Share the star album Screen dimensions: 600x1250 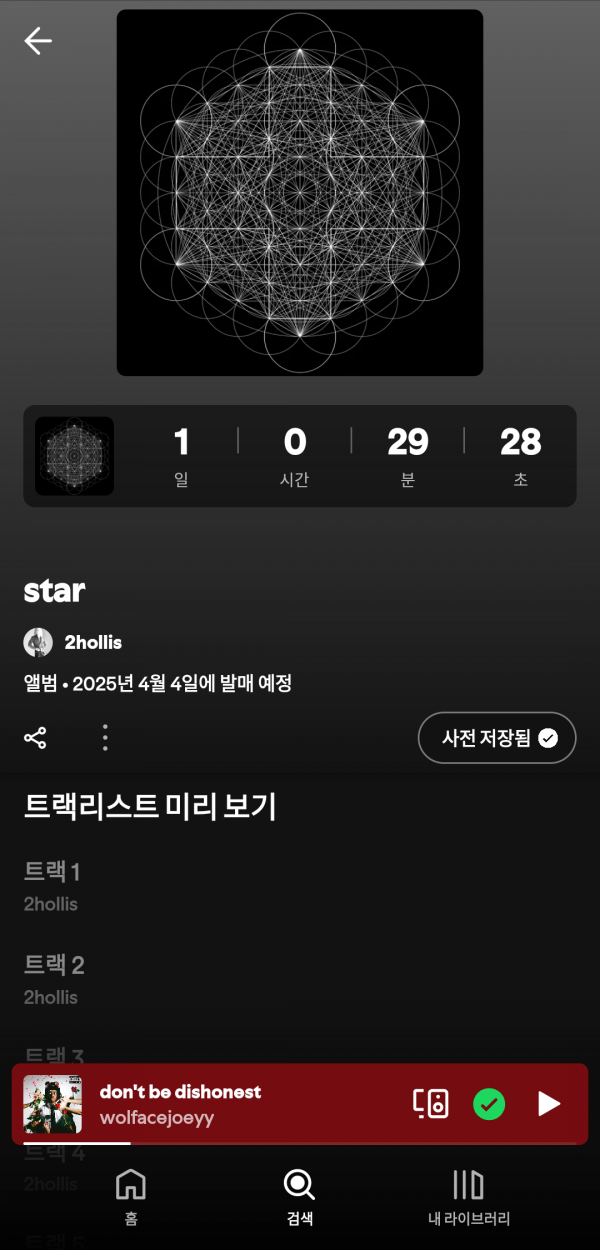click(35, 739)
